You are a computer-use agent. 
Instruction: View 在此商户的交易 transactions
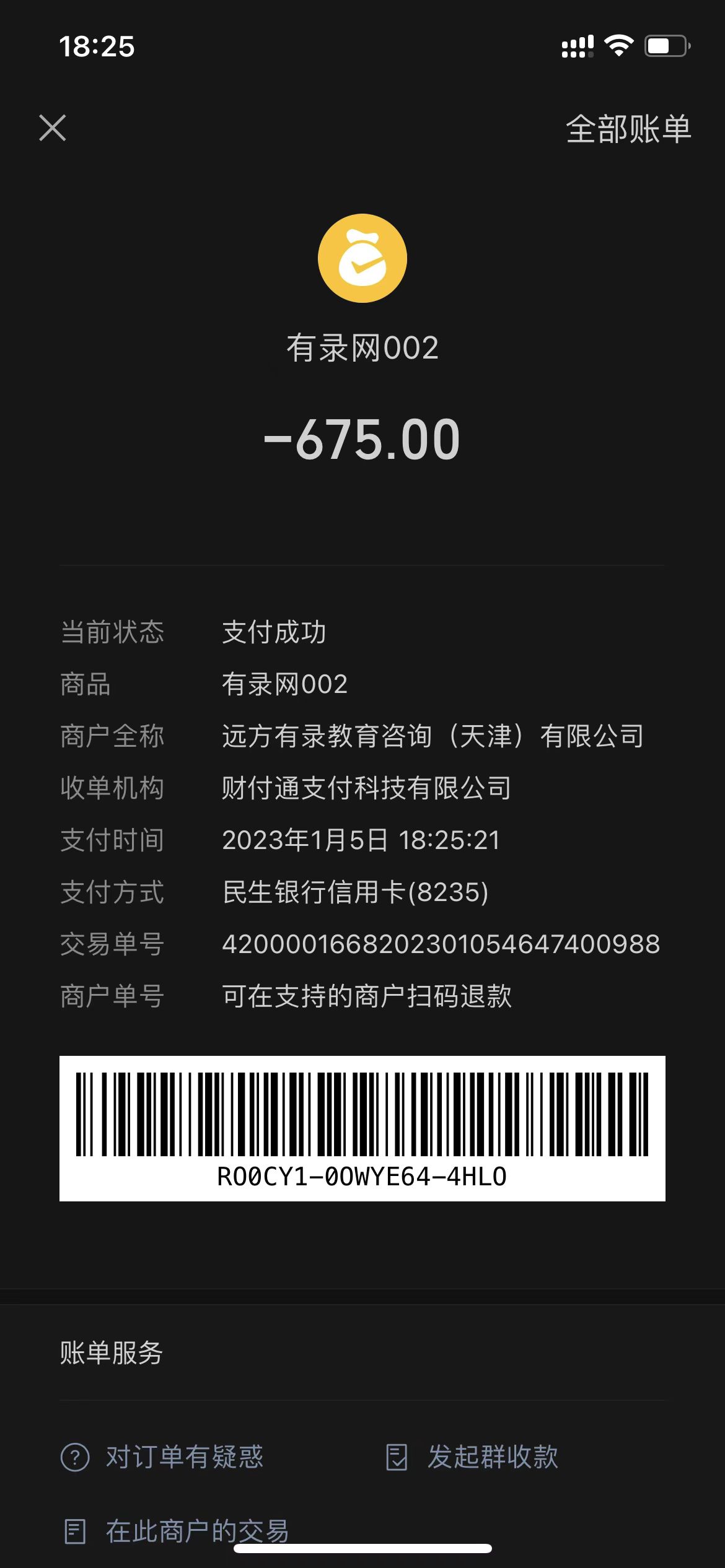[x=177, y=1531]
